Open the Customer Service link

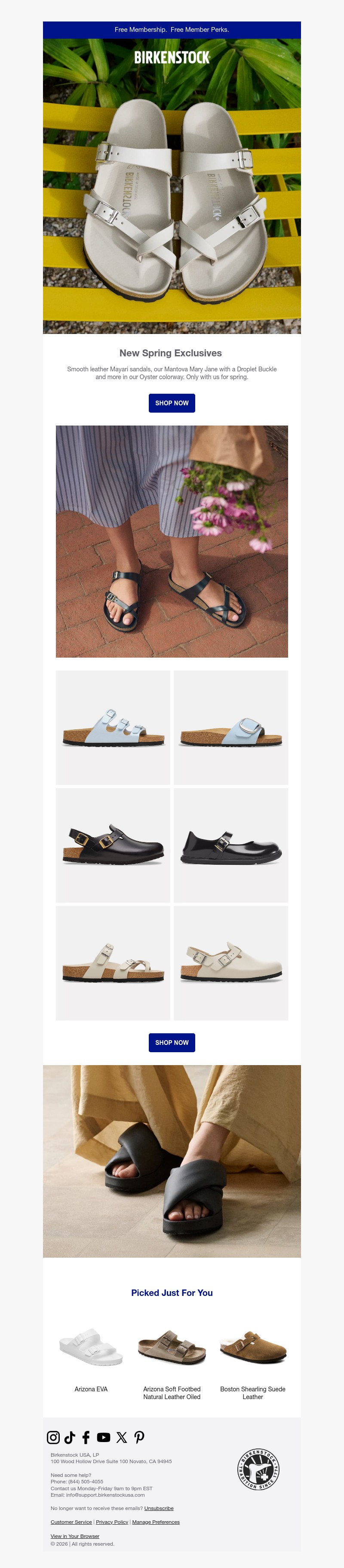click(71, 1522)
